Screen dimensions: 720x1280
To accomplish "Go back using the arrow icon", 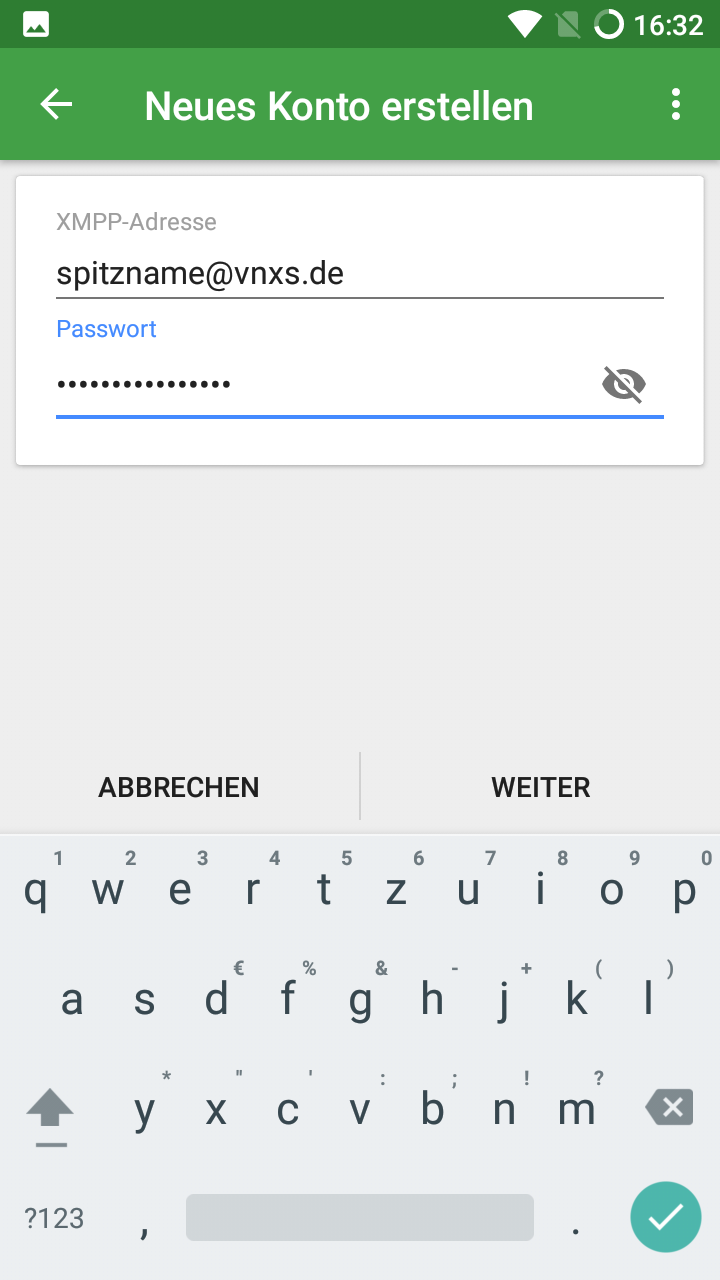I will click(56, 105).
